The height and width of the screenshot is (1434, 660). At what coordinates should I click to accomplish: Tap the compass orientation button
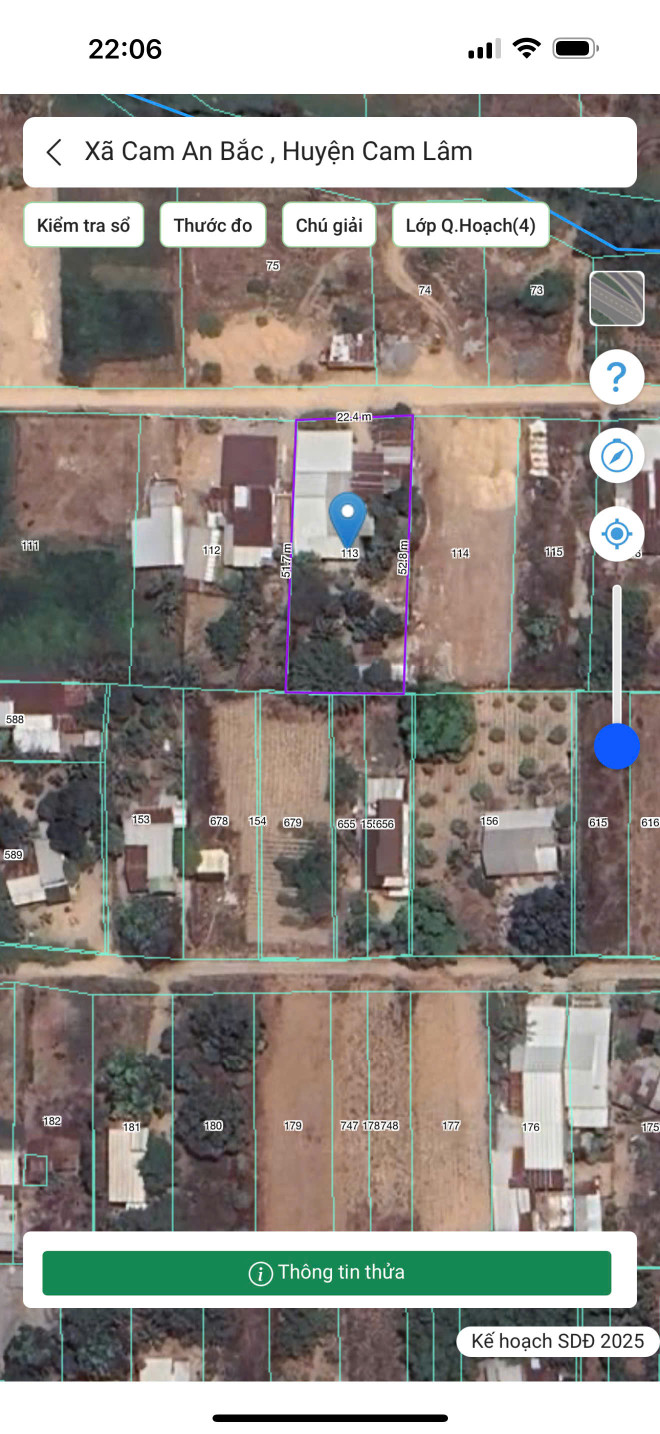pyautogui.click(x=617, y=456)
